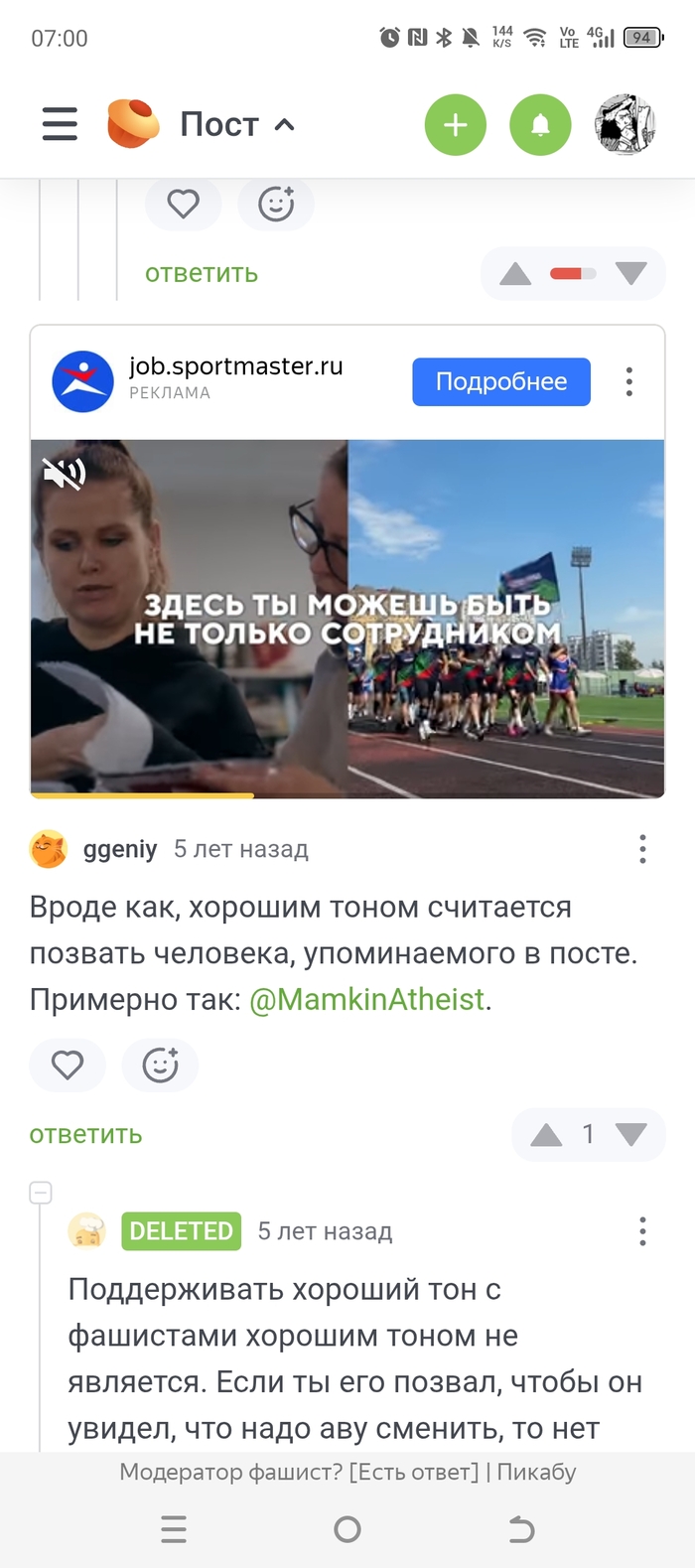
Task: Open the @MamkinAtheist mention
Action: [366, 999]
